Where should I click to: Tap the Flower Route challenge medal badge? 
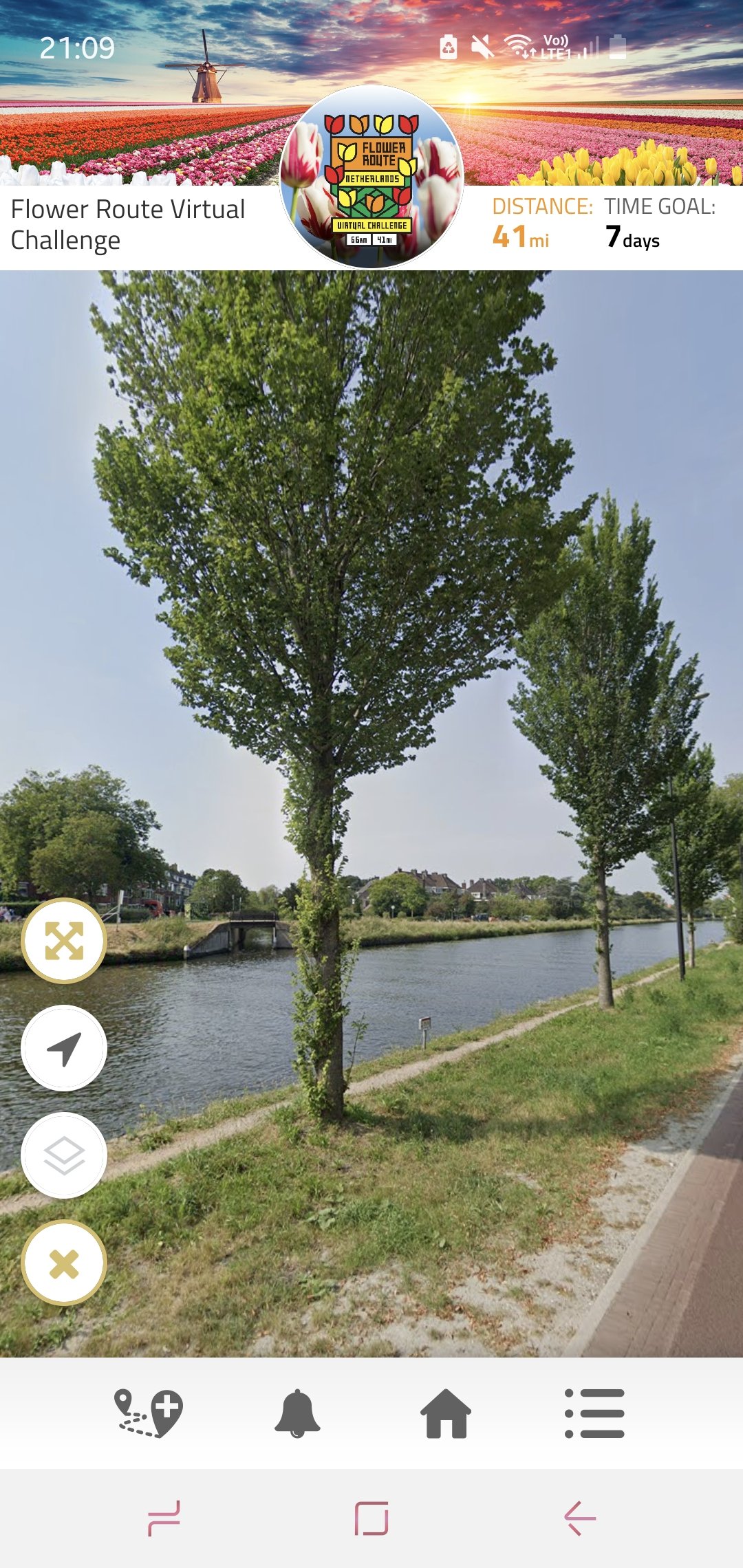(371, 177)
